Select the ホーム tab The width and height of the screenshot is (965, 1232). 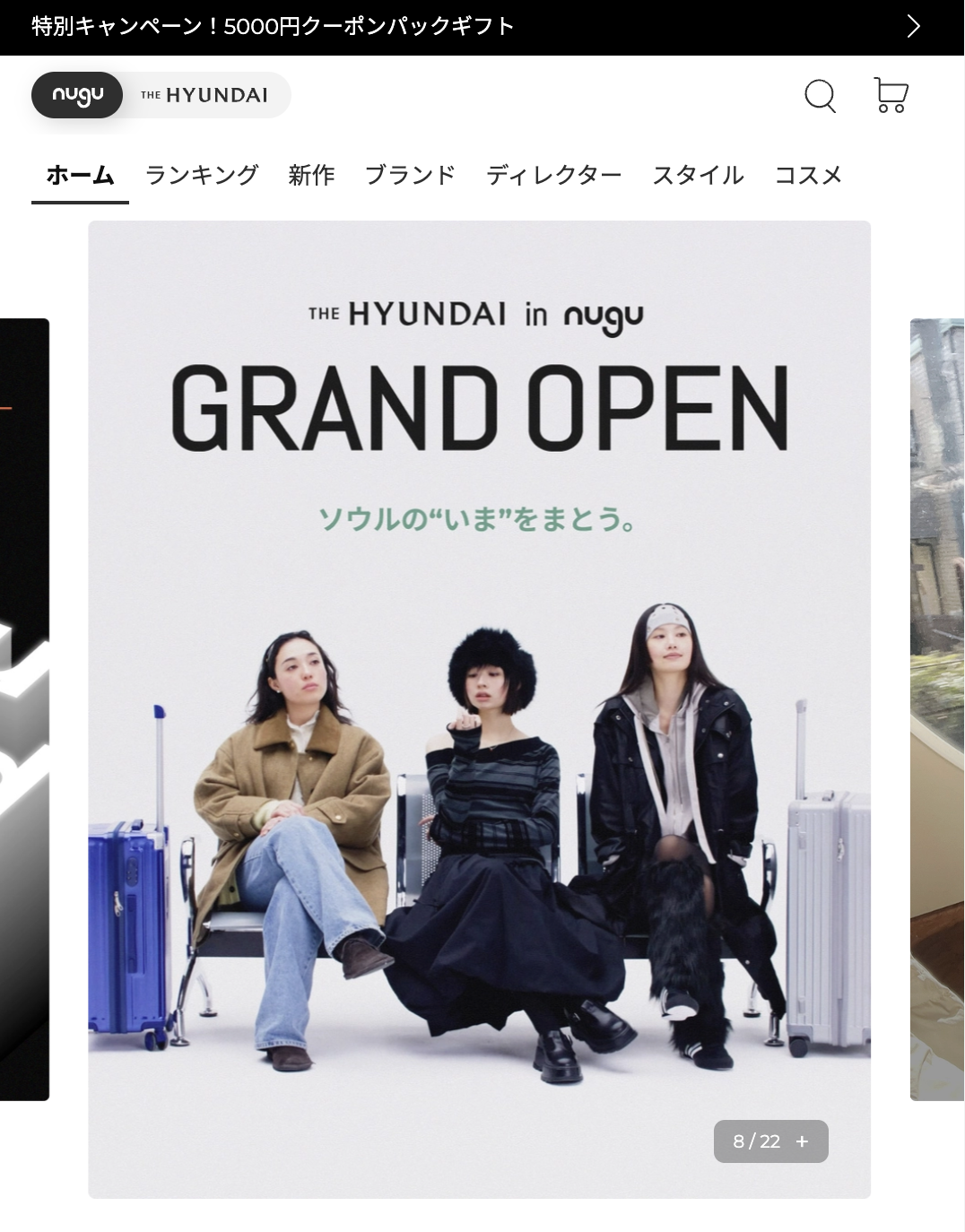pyautogui.click(x=80, y=175)
